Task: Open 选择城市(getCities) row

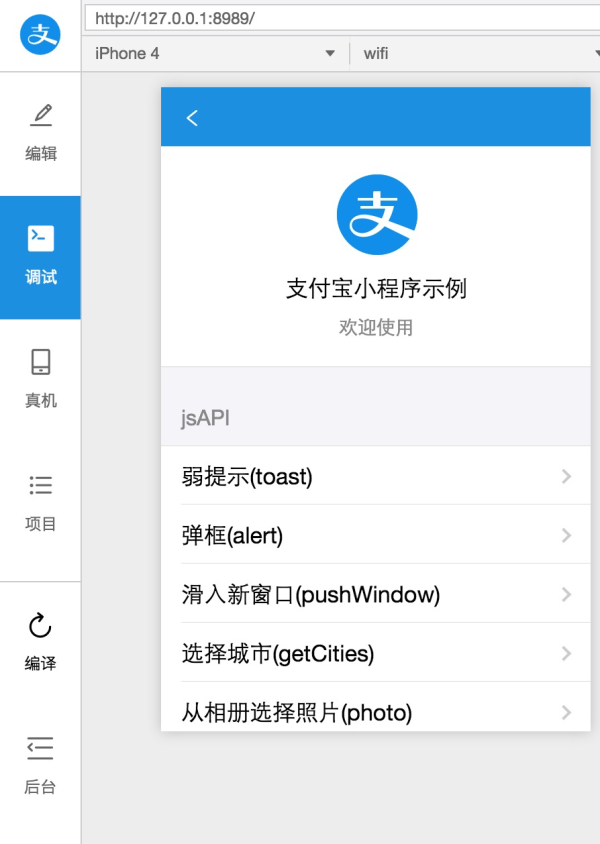Action: (376, 654)
